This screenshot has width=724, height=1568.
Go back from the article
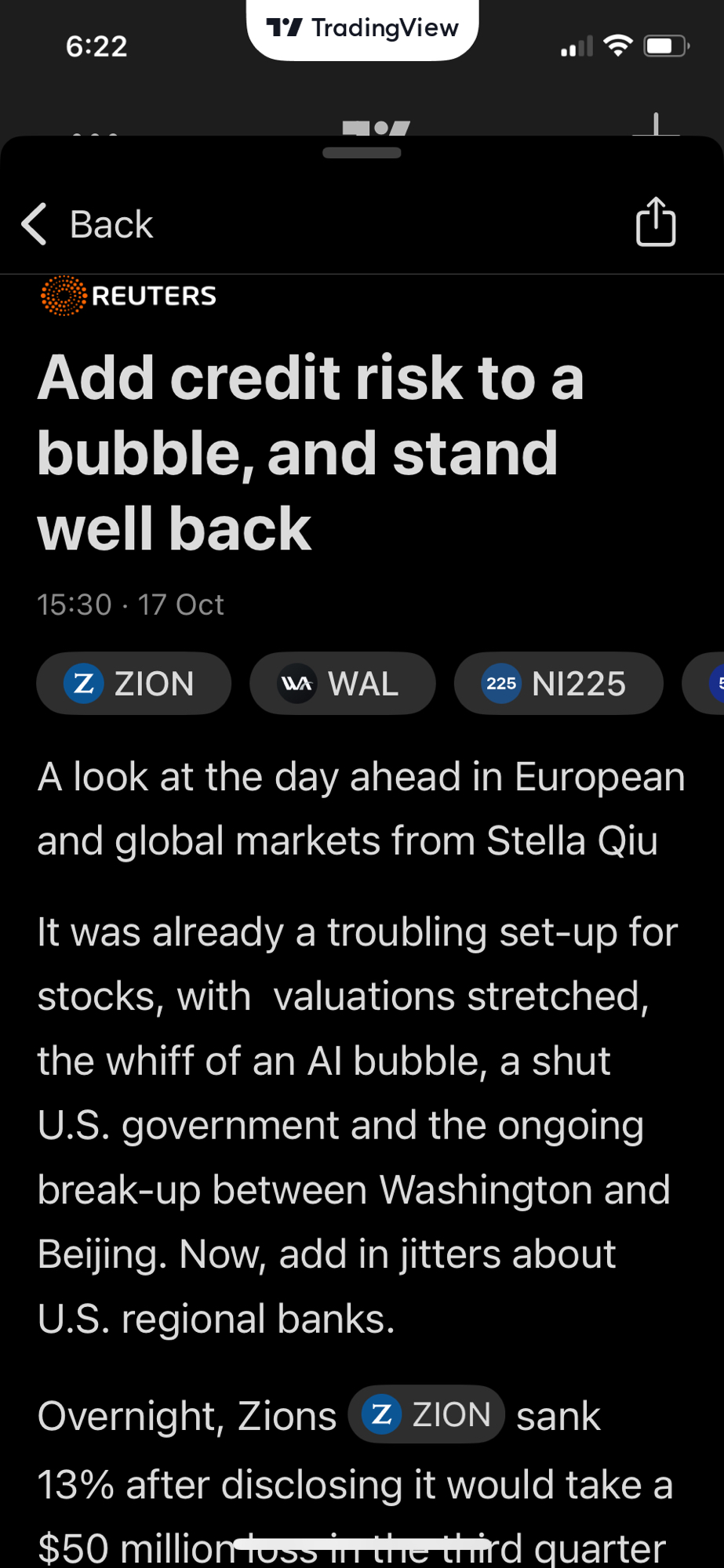87,225
